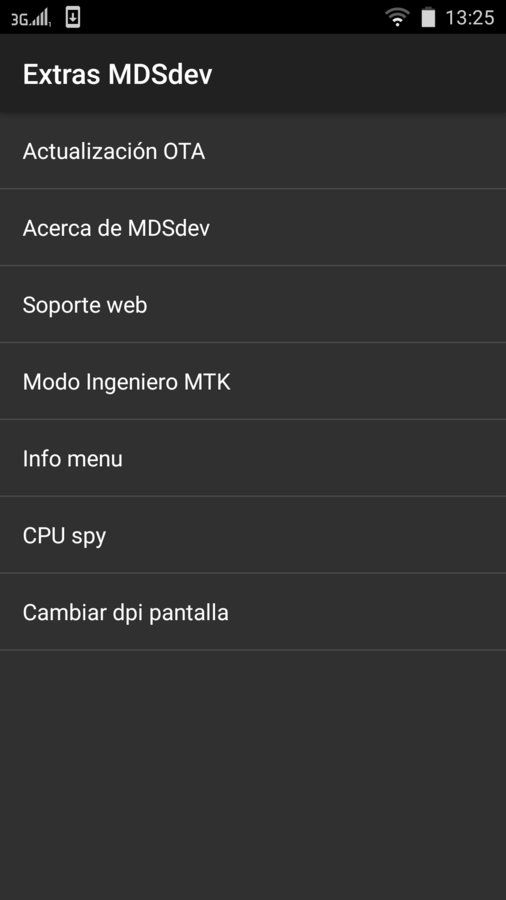
Task: Select Acerca de MDSdev
Action: pos(253,227)
